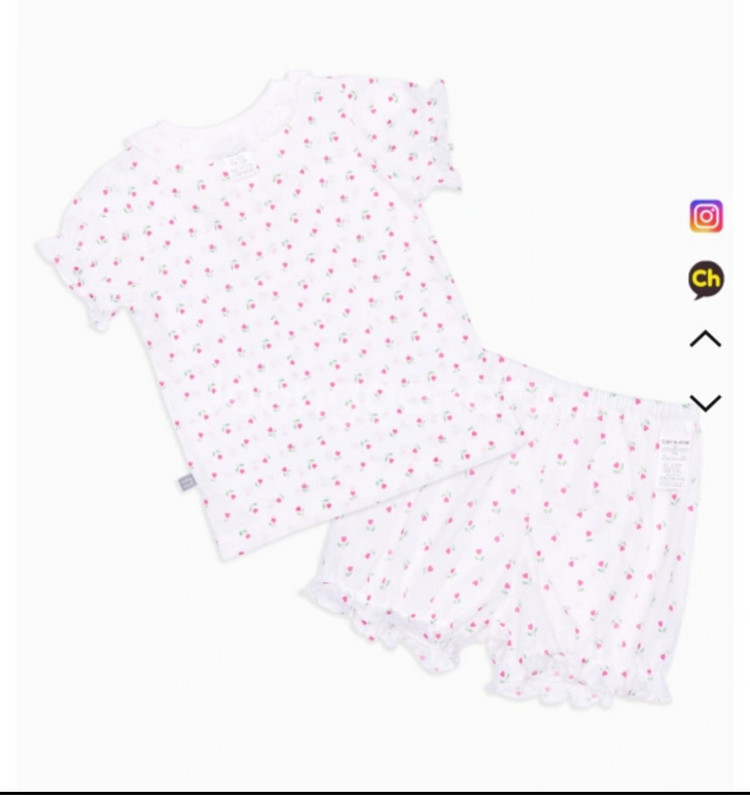
Task: Tap the up arrow to jump to top
Action: (x=706, y=340)
